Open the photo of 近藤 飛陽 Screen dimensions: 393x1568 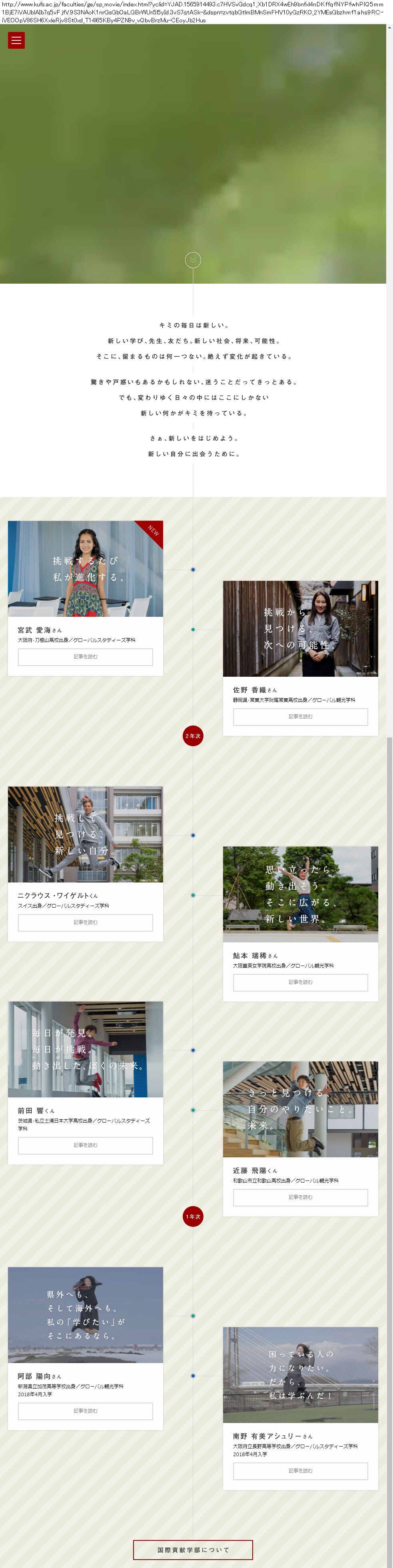point(300,1109)
